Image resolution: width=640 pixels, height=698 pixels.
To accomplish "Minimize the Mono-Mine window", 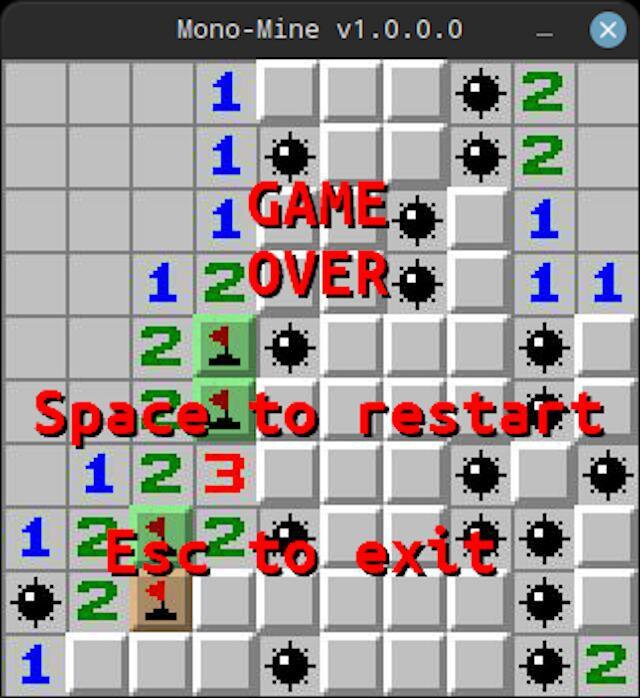I will (546, 31).
